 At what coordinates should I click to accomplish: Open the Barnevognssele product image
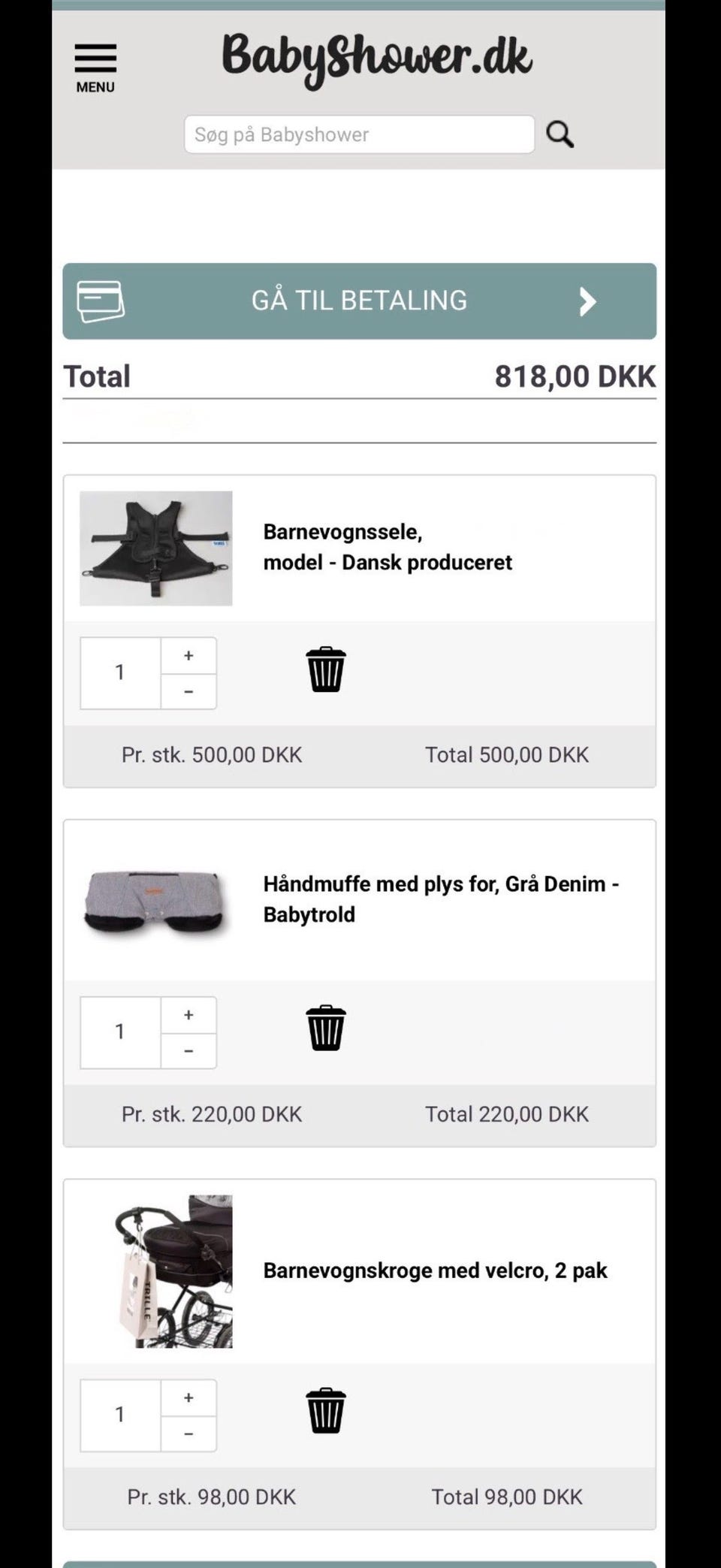pos(156,548)
